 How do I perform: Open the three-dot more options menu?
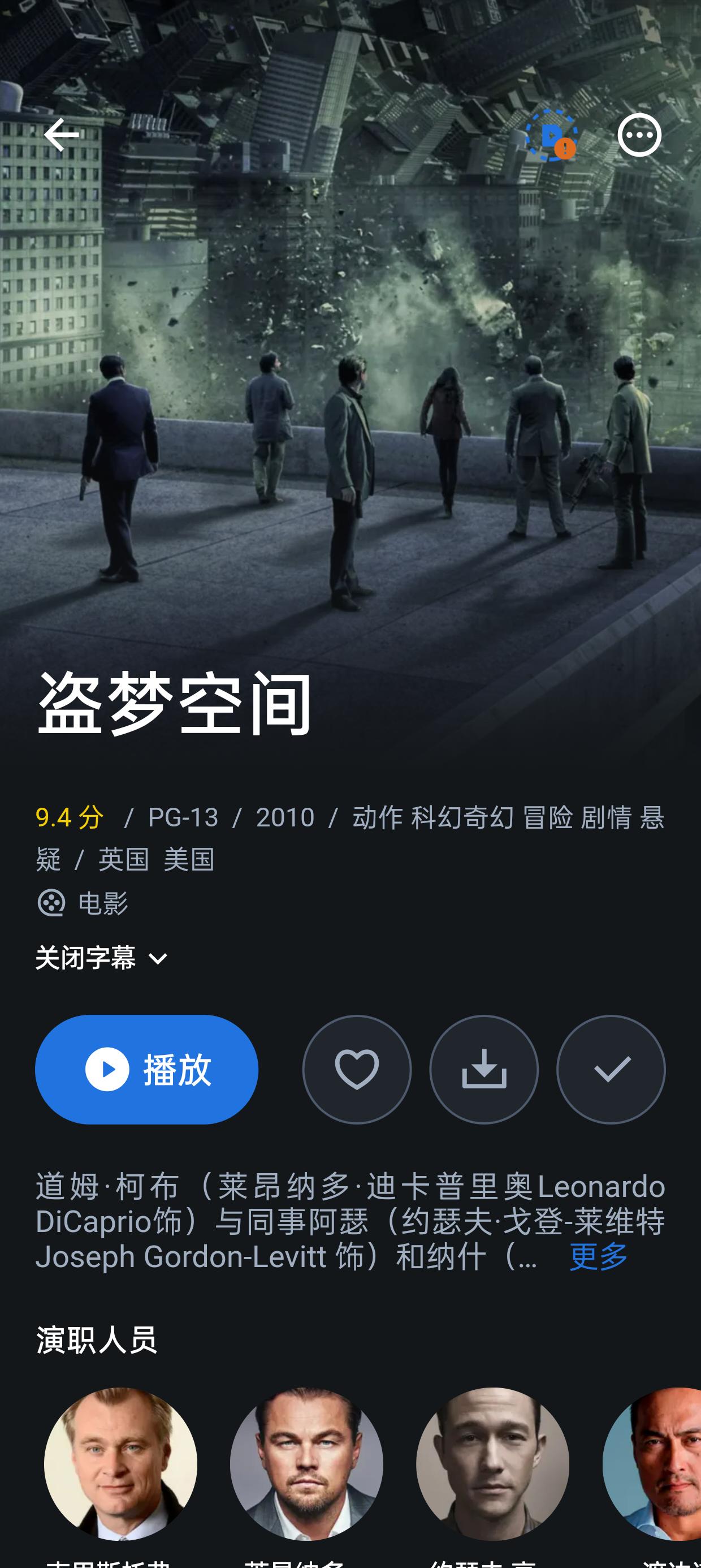pyautogui.click(x=639, y=135)
